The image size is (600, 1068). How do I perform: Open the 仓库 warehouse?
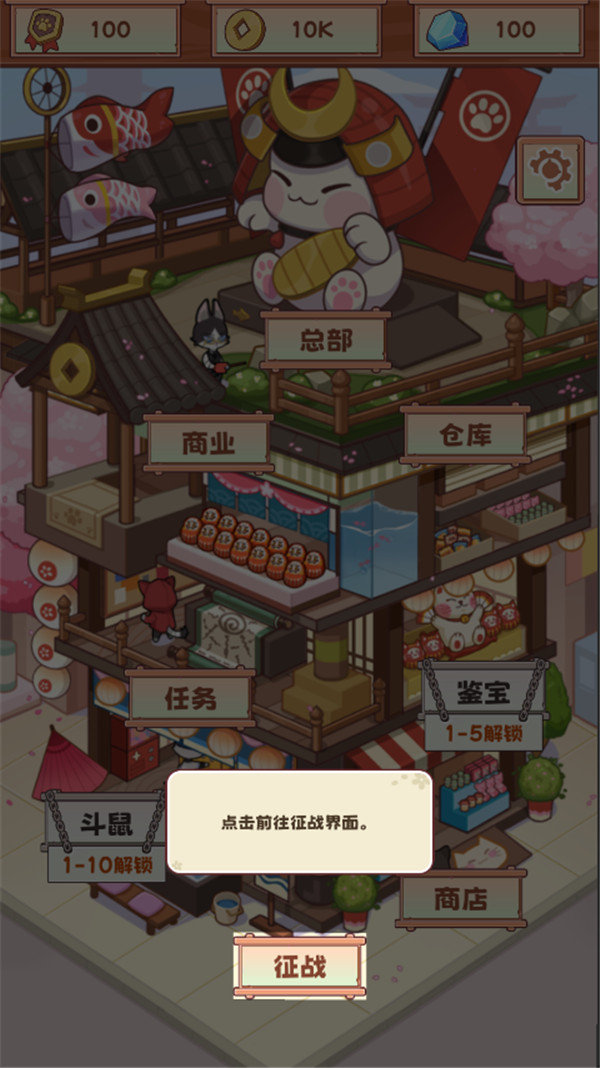465,434
